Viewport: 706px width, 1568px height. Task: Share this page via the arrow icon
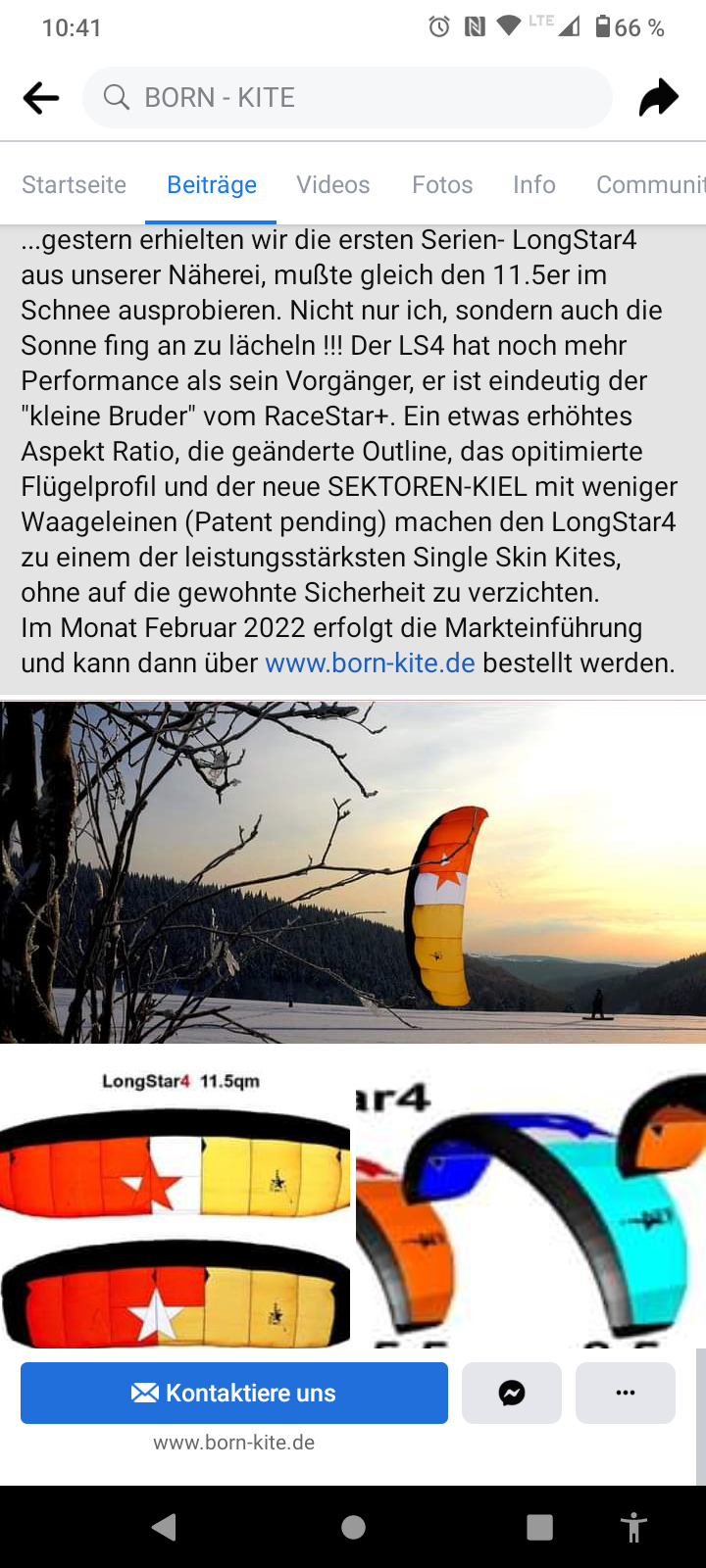pyautogui.click(x=658, y=98)
